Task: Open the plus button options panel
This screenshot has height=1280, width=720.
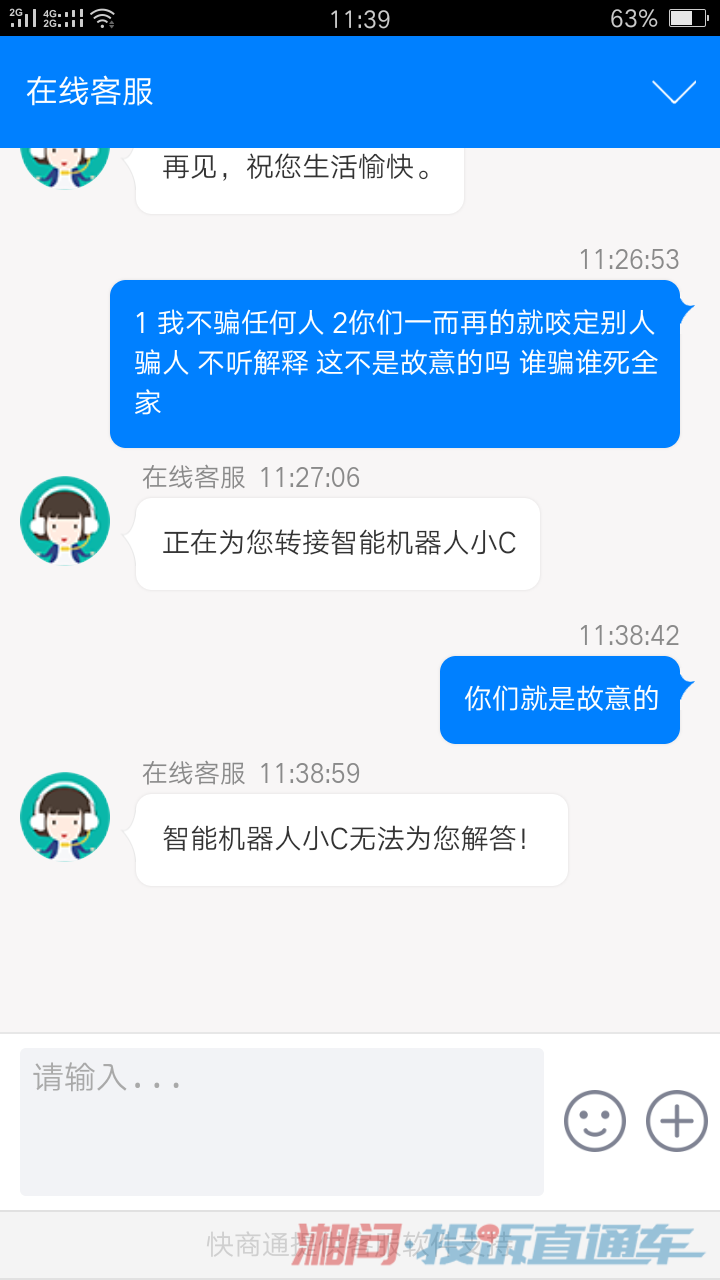Action: point(675,1121)
